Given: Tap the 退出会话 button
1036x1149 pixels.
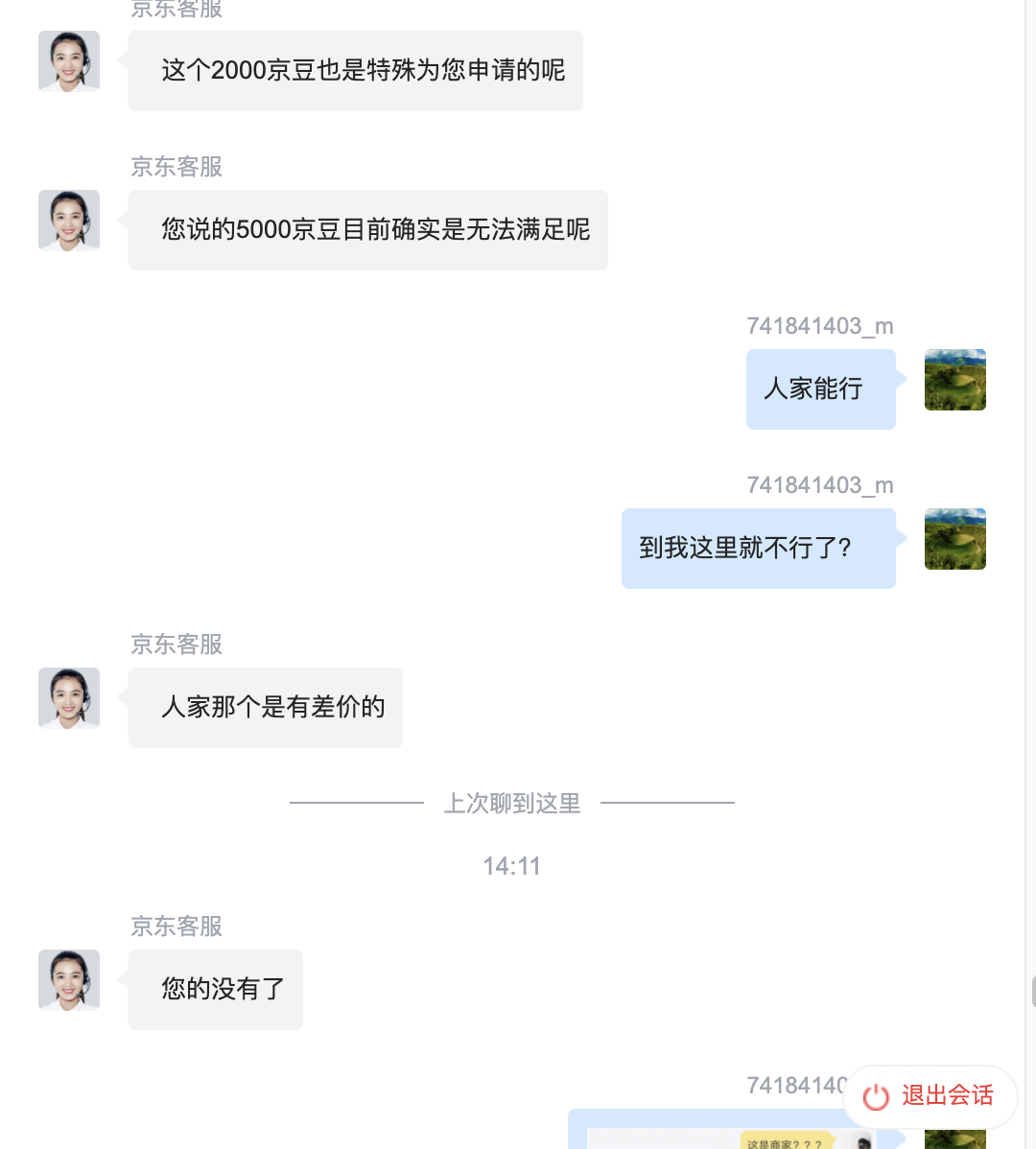Looking at the screenshot, I should point(930,1096).
